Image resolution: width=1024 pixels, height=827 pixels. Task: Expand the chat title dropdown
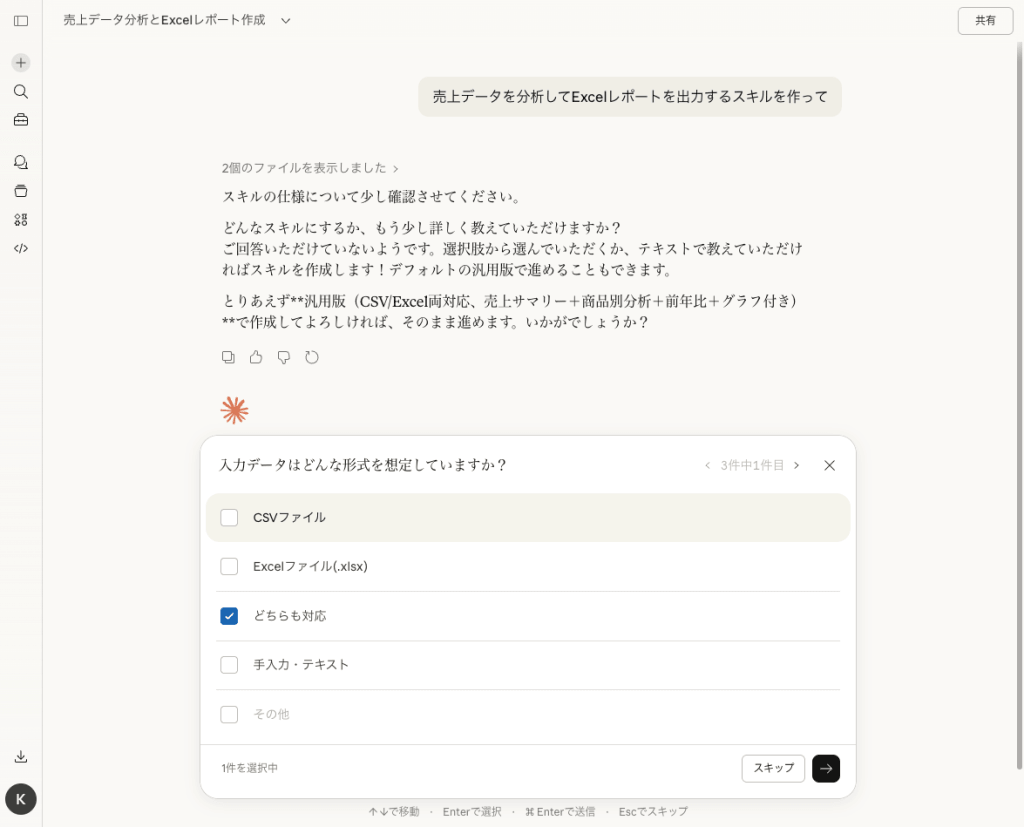pyautogui.click(x=286, y=20)
